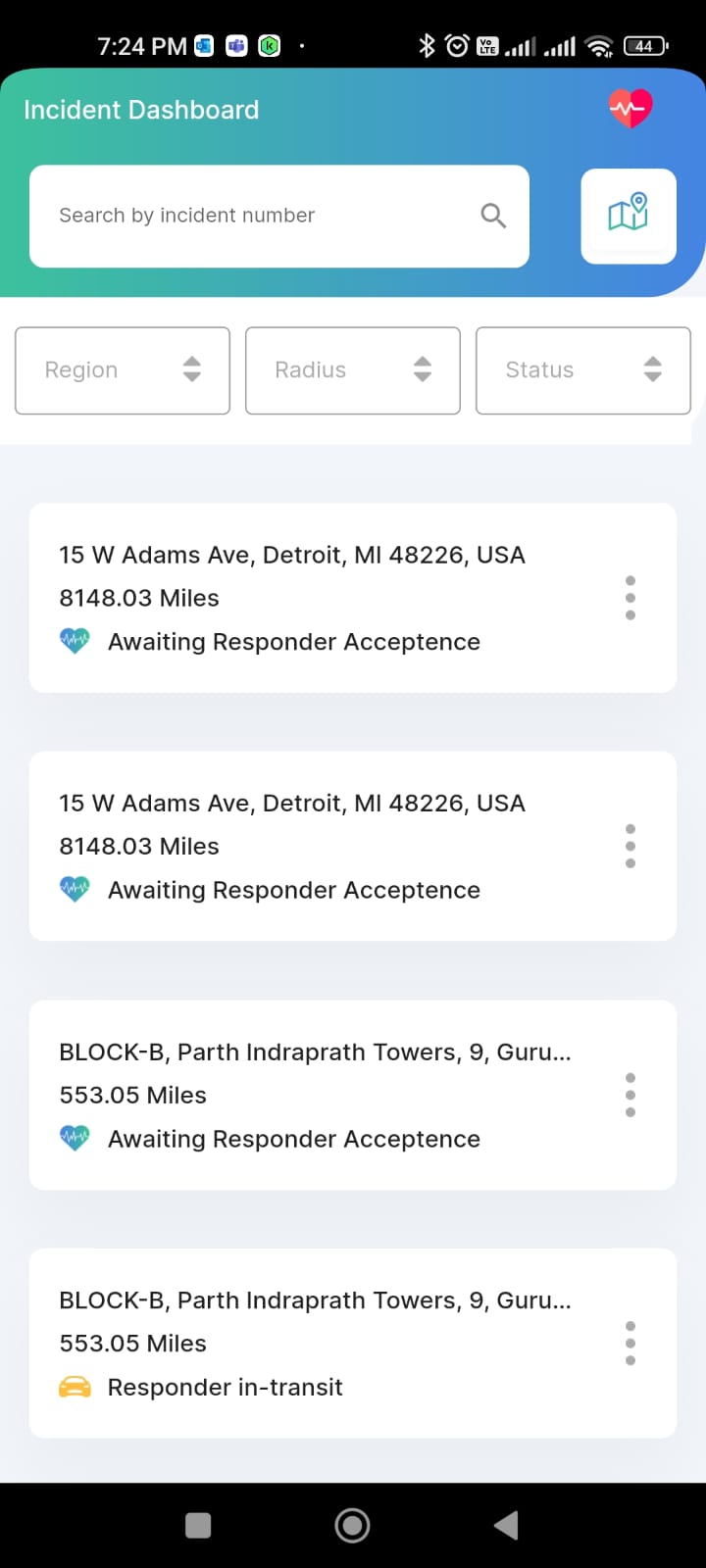Expand the Radius dropdown
The width and height of the screenshot is (706, 1568).
(353, 370)
